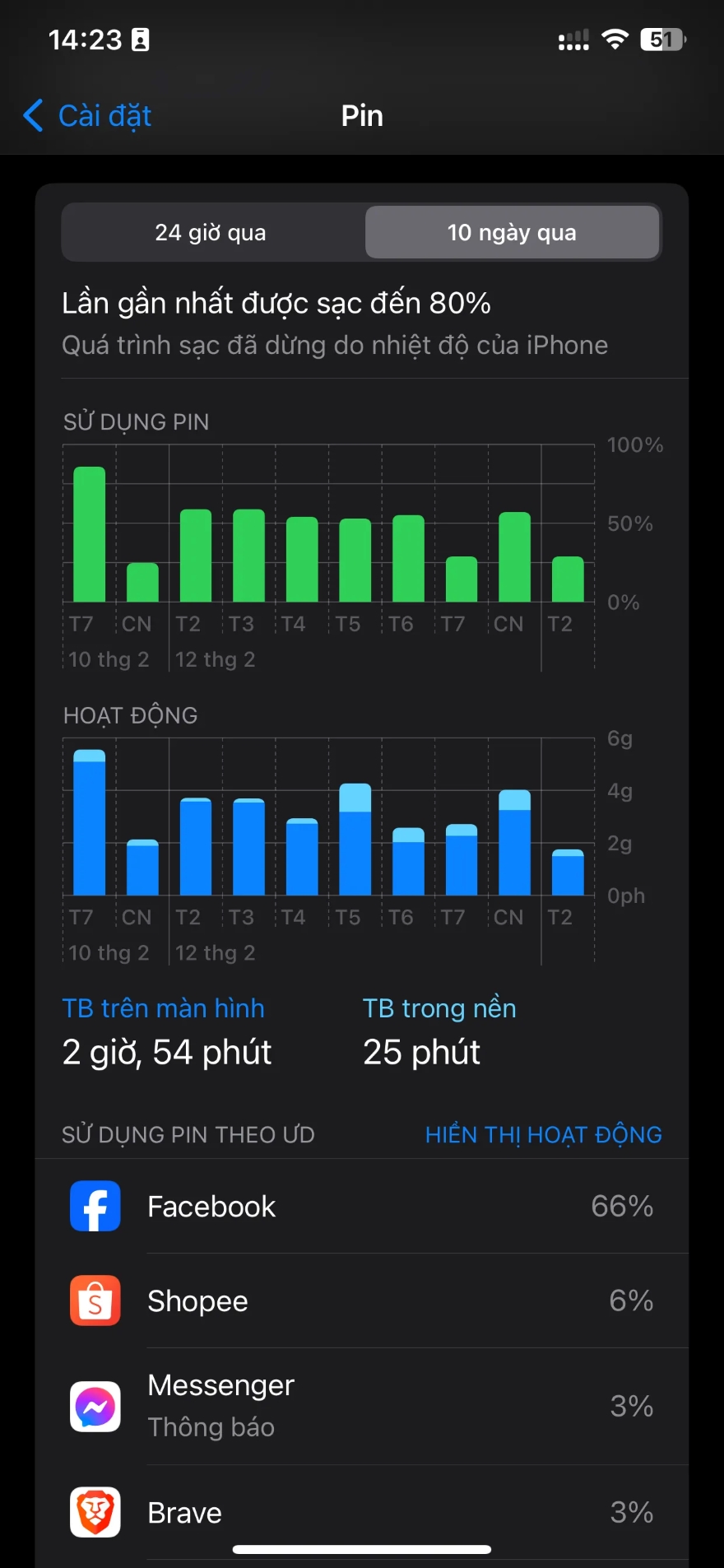The width and height of the screenshot is (724, 1568).
Task: Open the Facebook app icon
Action: 95,1207
